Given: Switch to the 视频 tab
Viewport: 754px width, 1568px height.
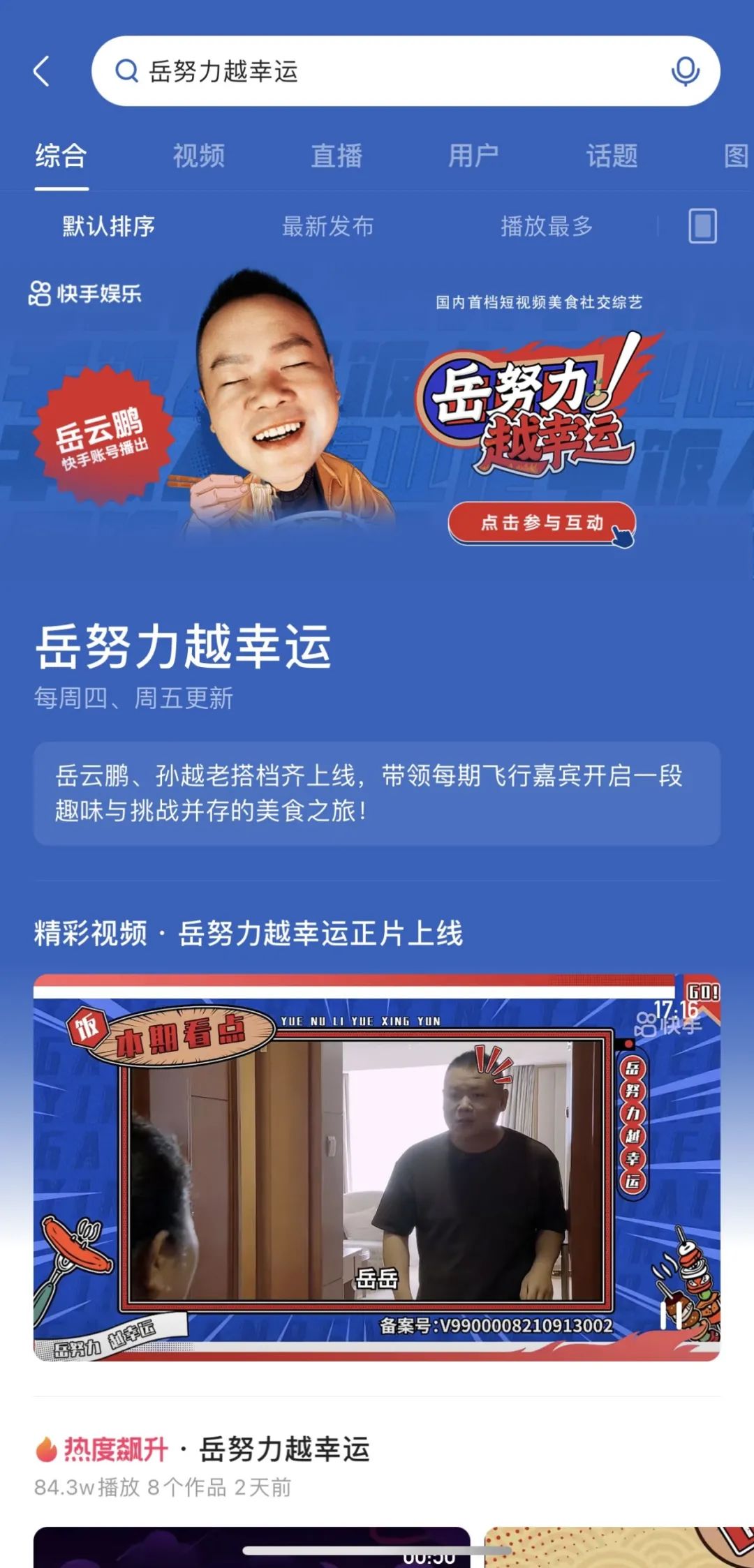Looking at the screenshot, I should tap(199, 156).
